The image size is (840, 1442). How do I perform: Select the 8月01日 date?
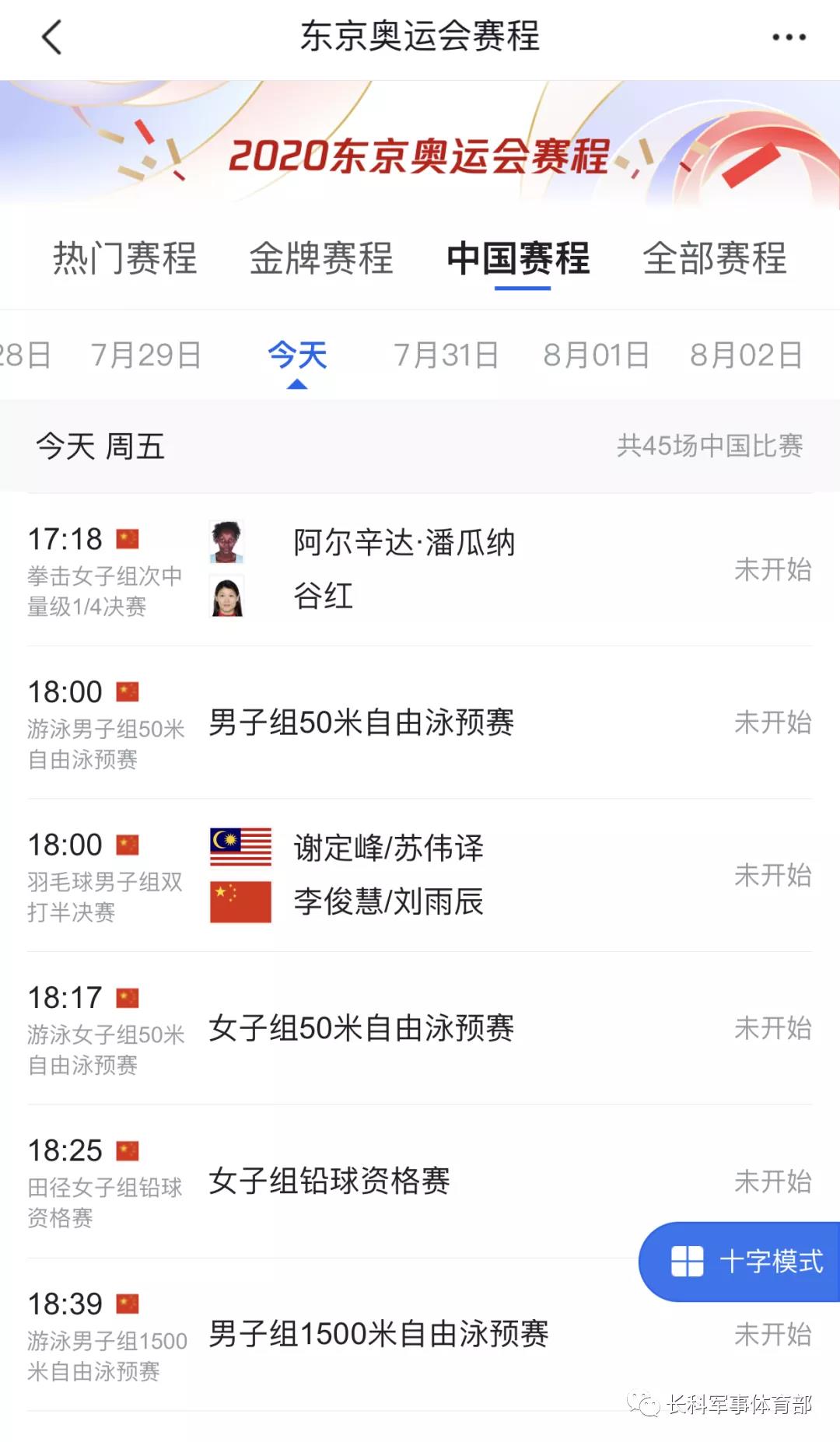[596, 355]
